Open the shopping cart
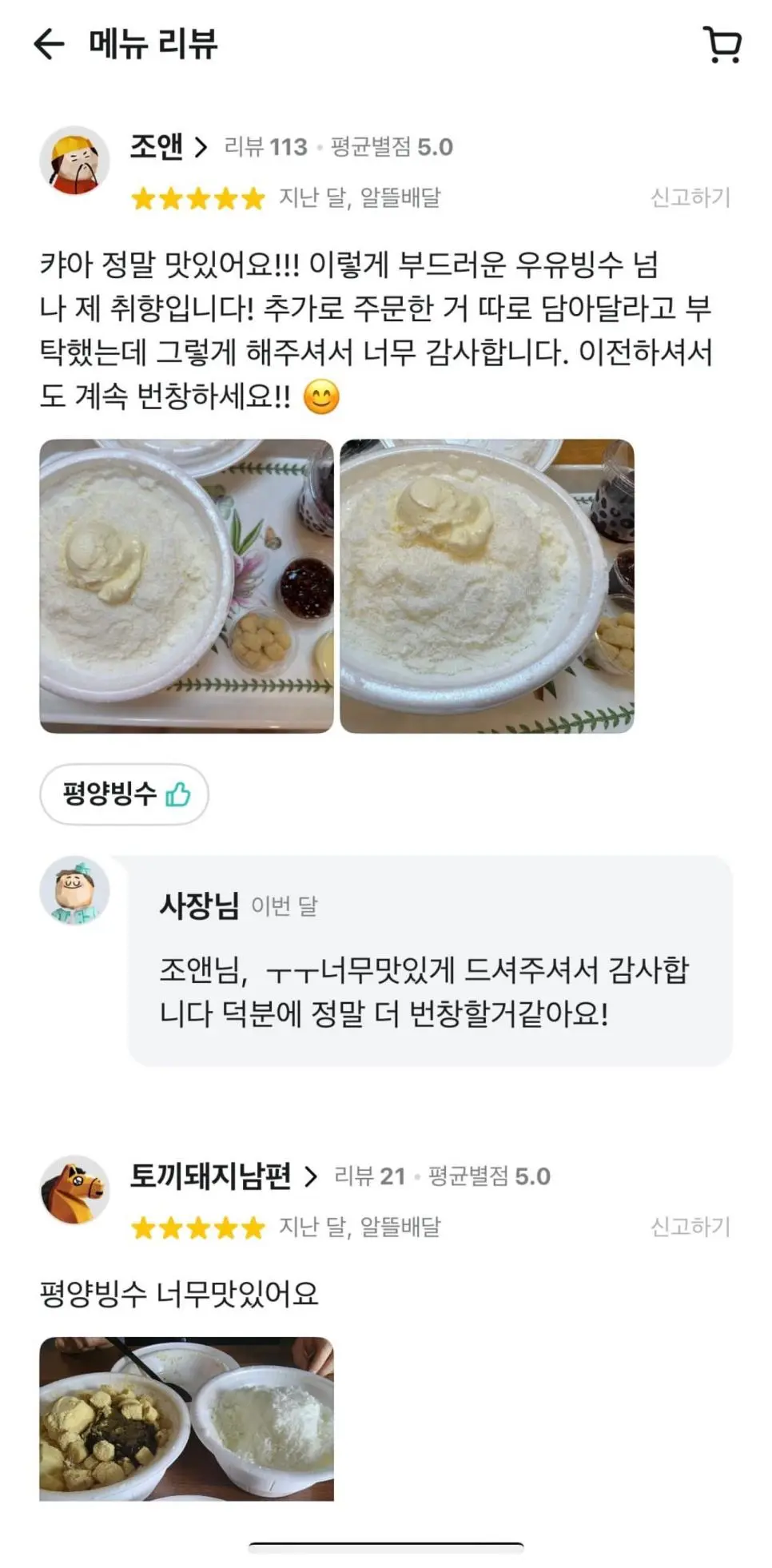 722,44
